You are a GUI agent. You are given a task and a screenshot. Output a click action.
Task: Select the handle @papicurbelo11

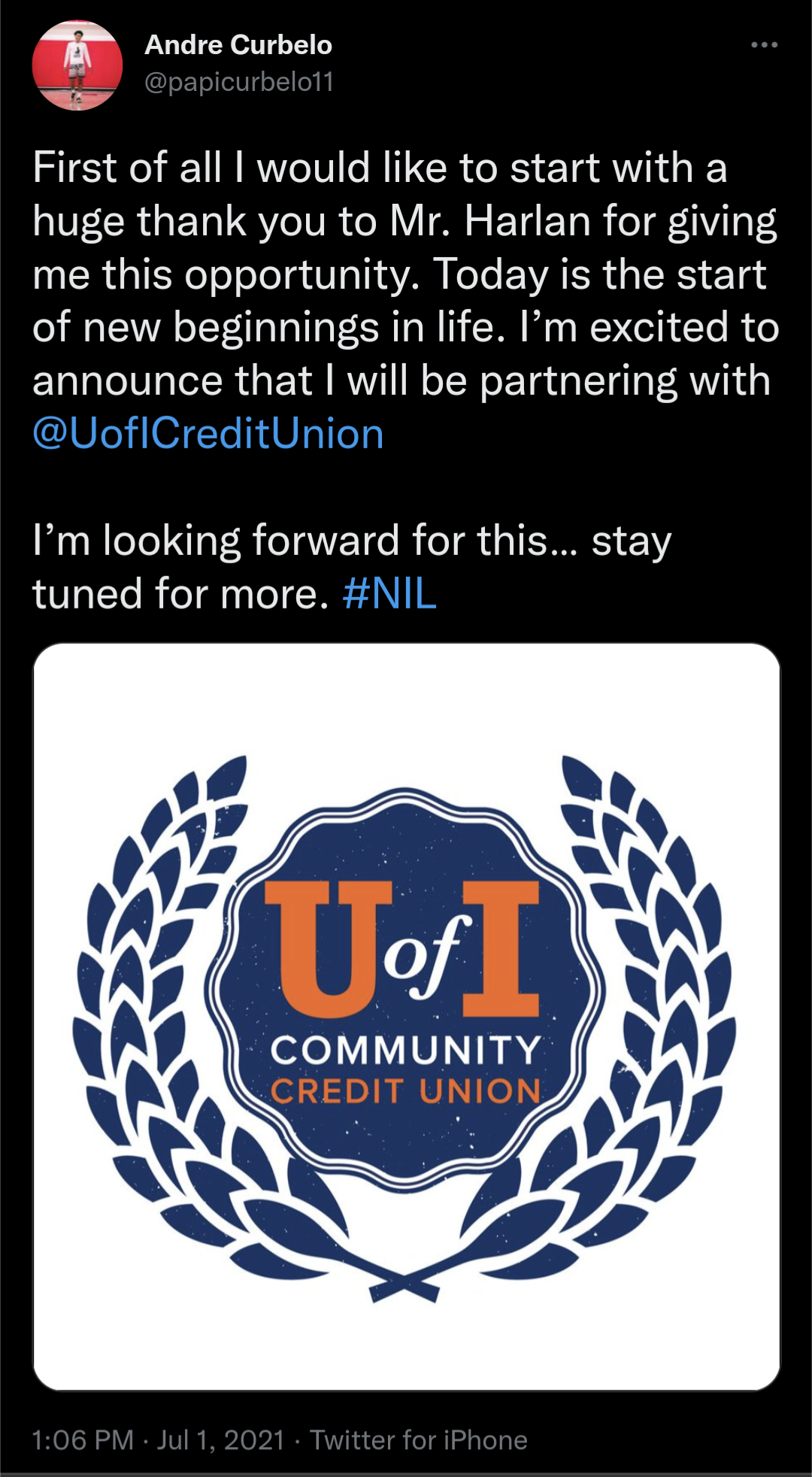click(241, 79)
